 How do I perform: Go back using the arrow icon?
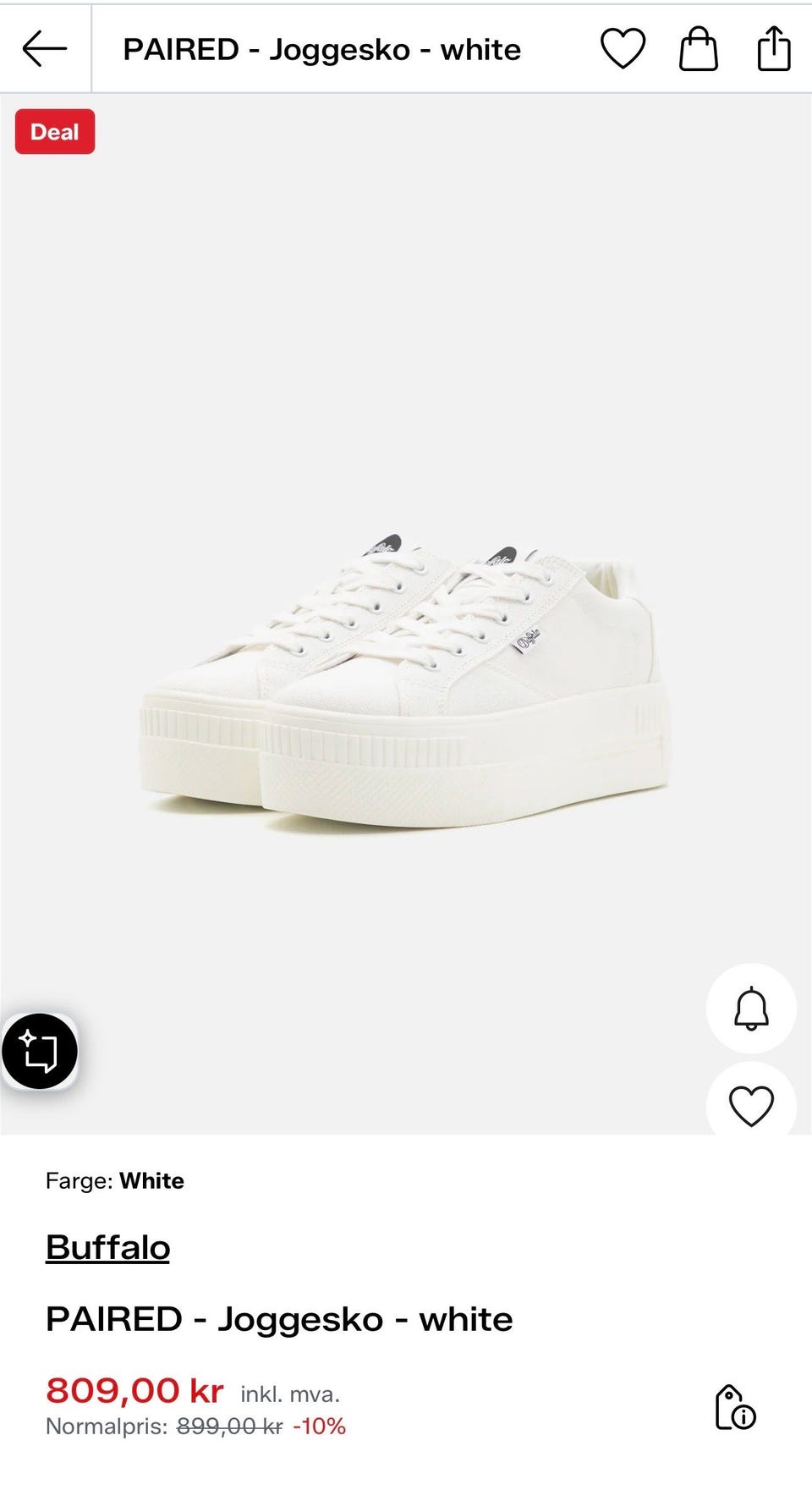(x=45, y=49)
